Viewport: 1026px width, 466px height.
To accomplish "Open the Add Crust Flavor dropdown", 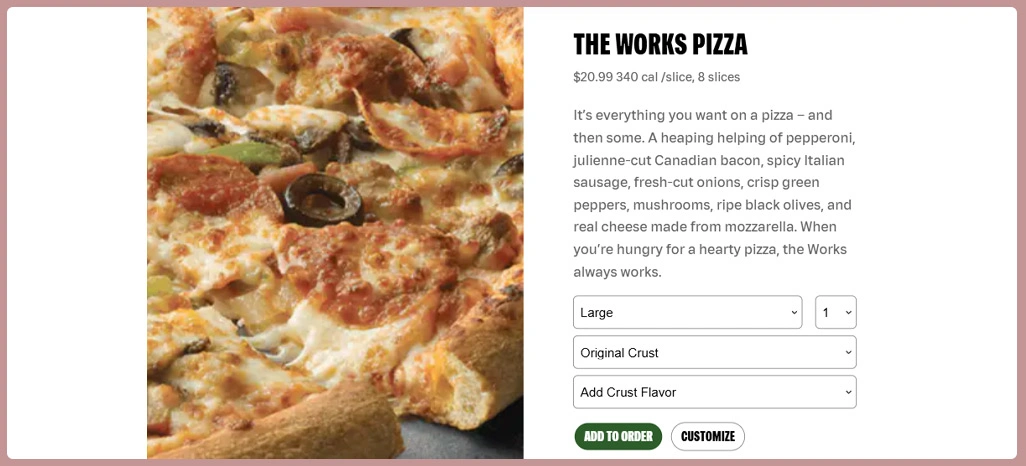I will (x=714, y=392).
